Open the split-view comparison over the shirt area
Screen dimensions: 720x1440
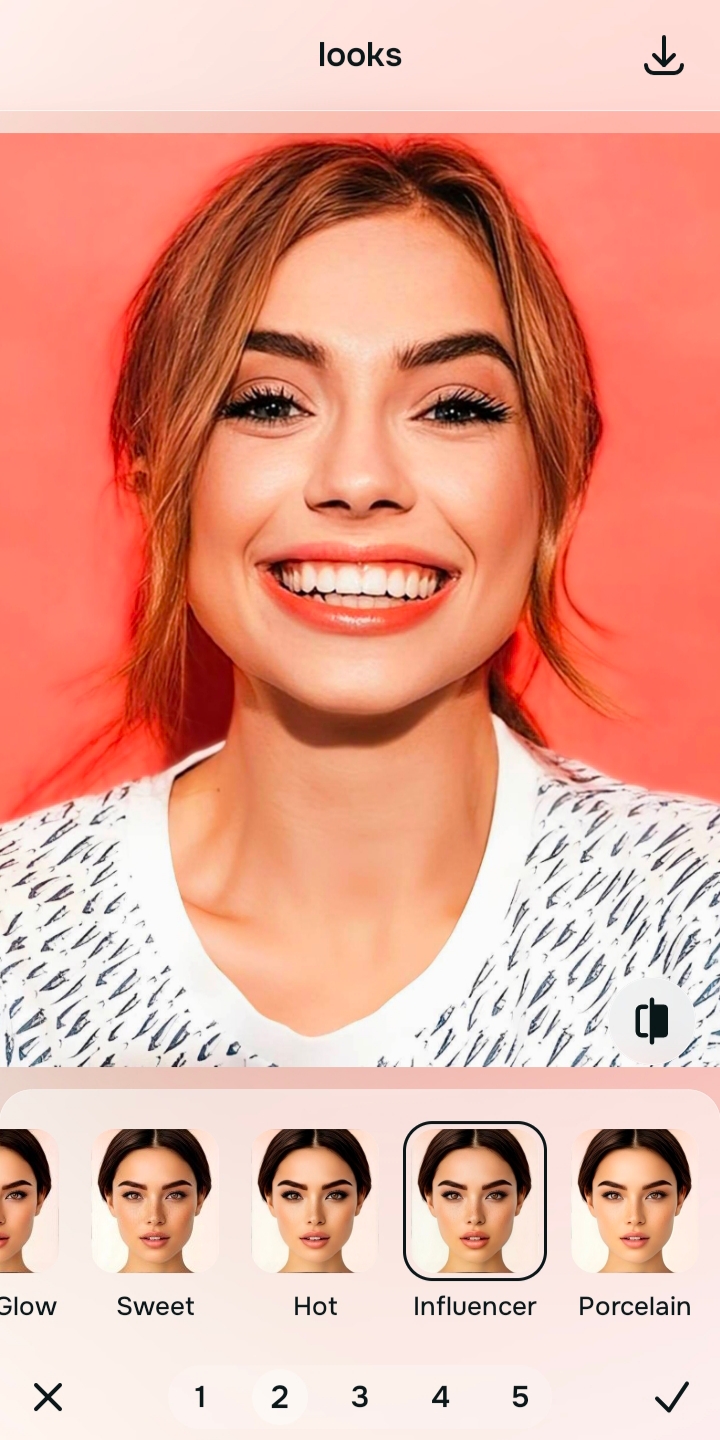click(x=654, y=1018)
